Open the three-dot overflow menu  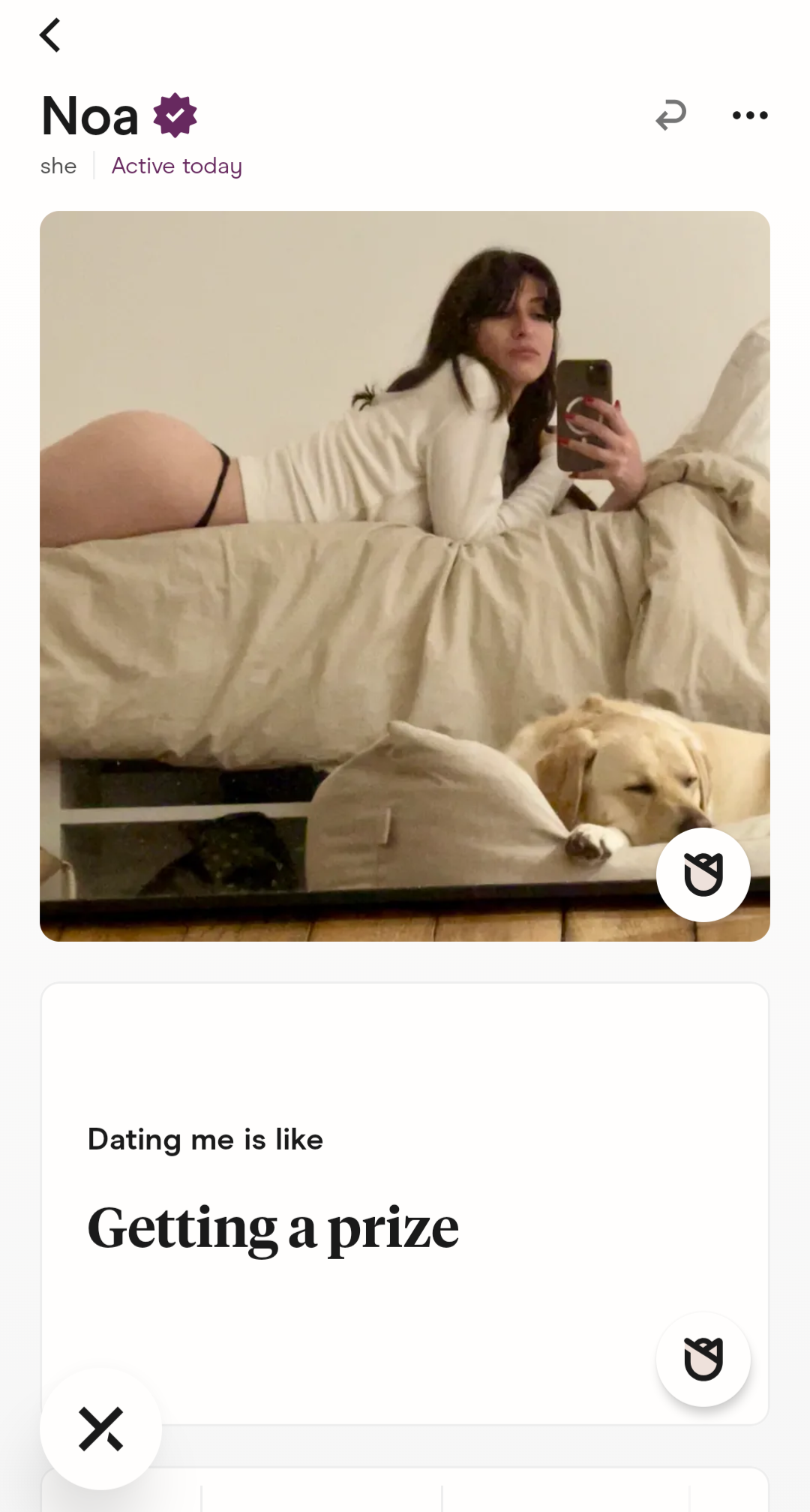coord(750,115)
